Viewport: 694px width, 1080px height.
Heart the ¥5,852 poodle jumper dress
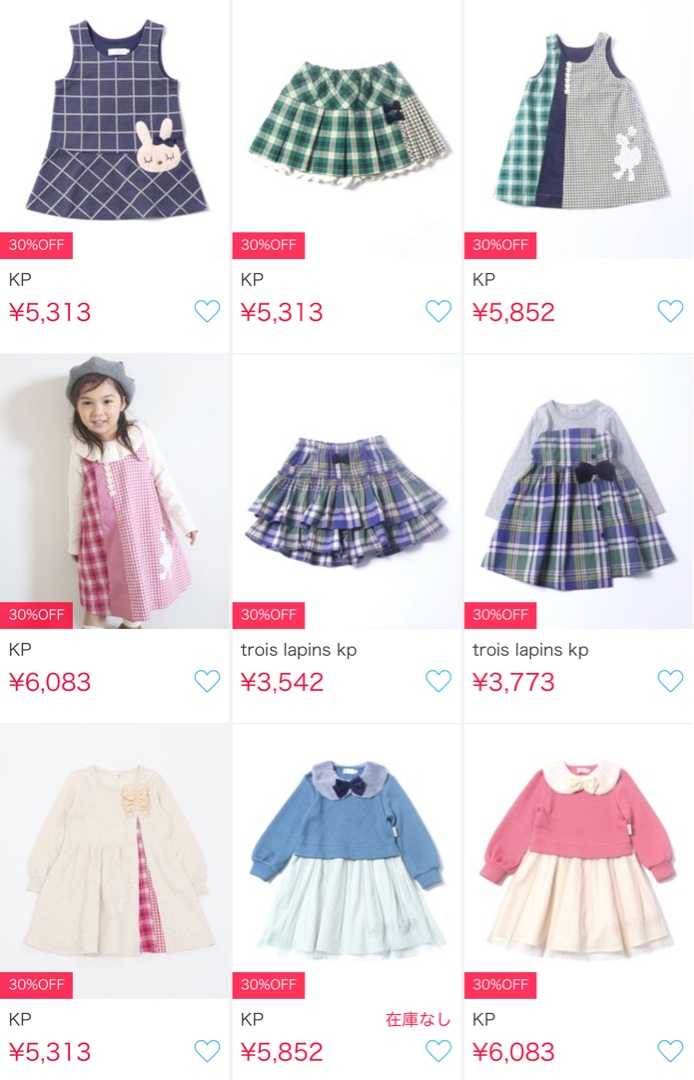tap(670, 311)
